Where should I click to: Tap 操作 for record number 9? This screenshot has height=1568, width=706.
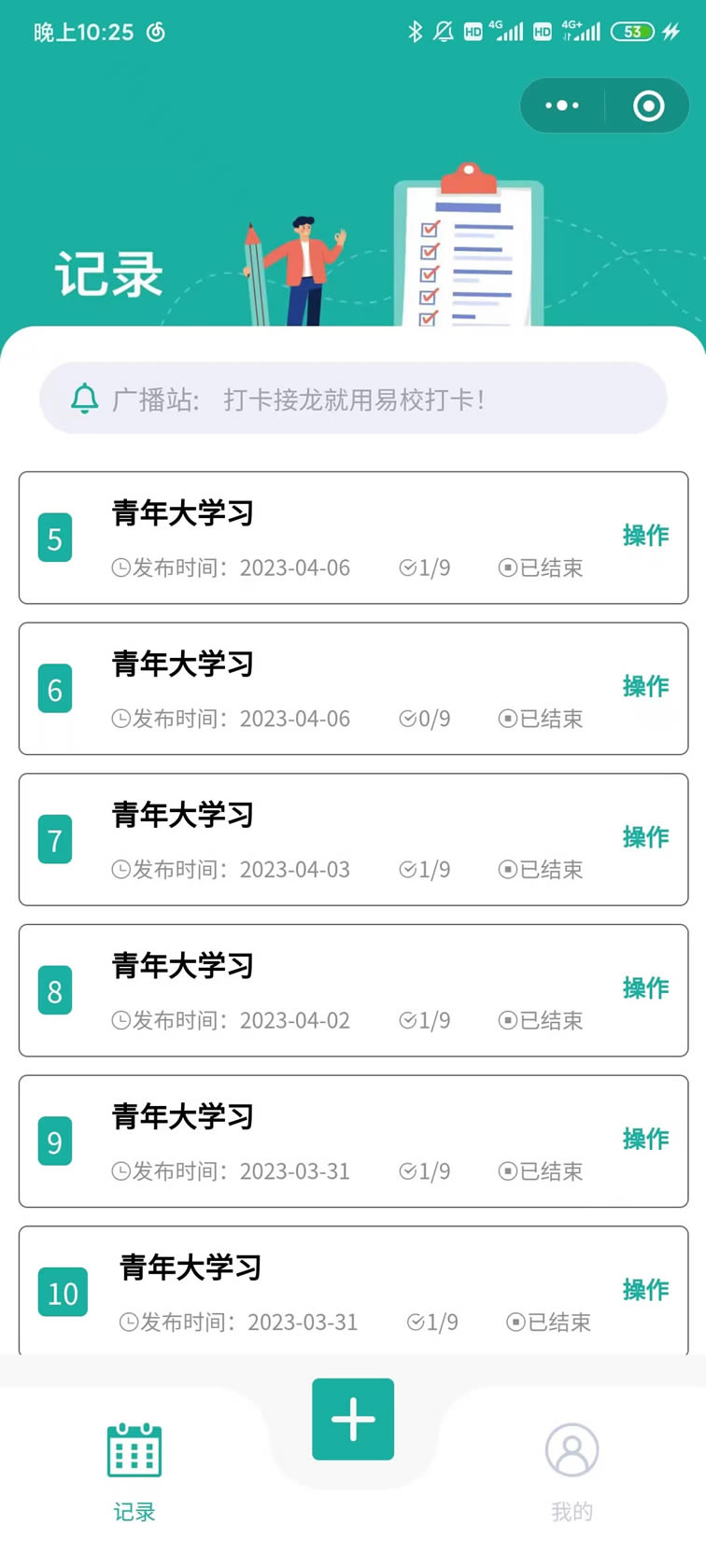(645, 1140)
